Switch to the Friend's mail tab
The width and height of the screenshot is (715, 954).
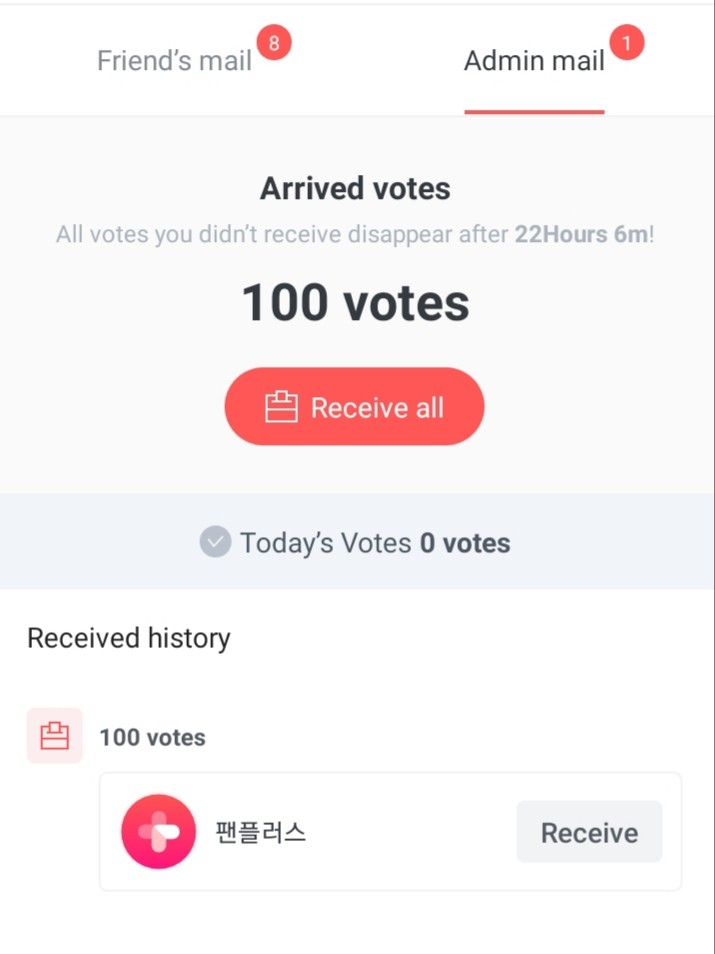[175, 61]
